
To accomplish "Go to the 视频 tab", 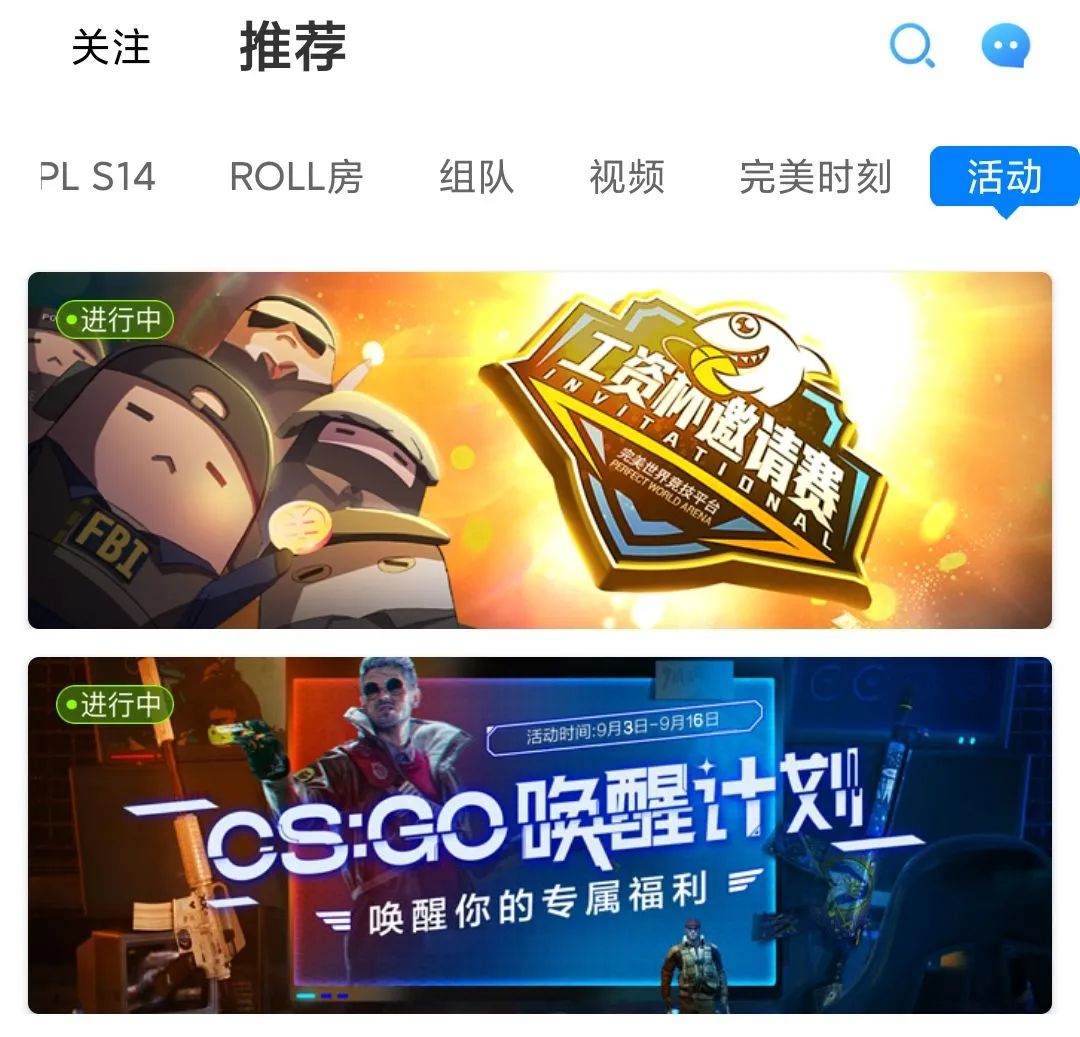I will 627,178.
